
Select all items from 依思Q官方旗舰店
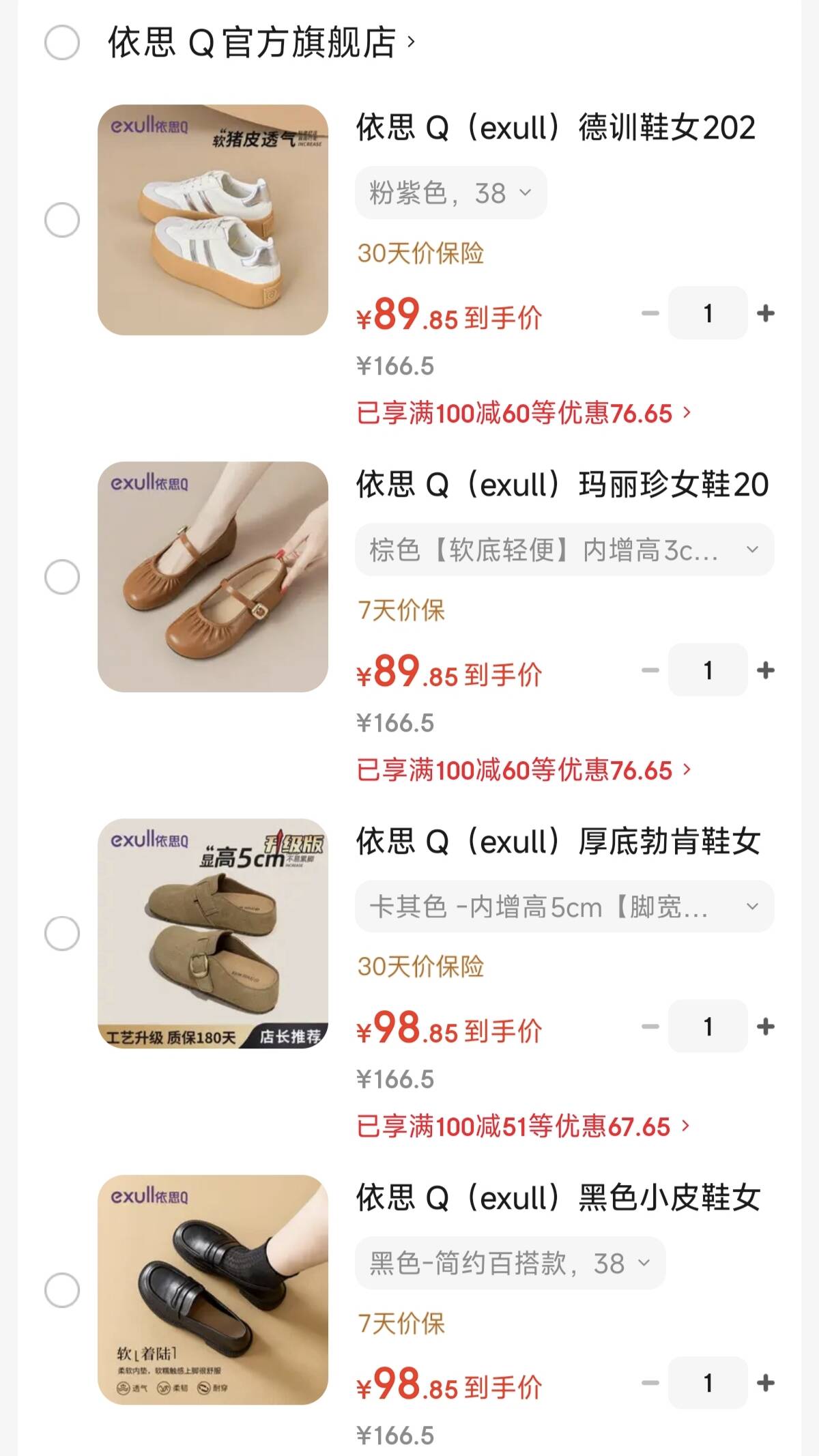click(62, 42)
